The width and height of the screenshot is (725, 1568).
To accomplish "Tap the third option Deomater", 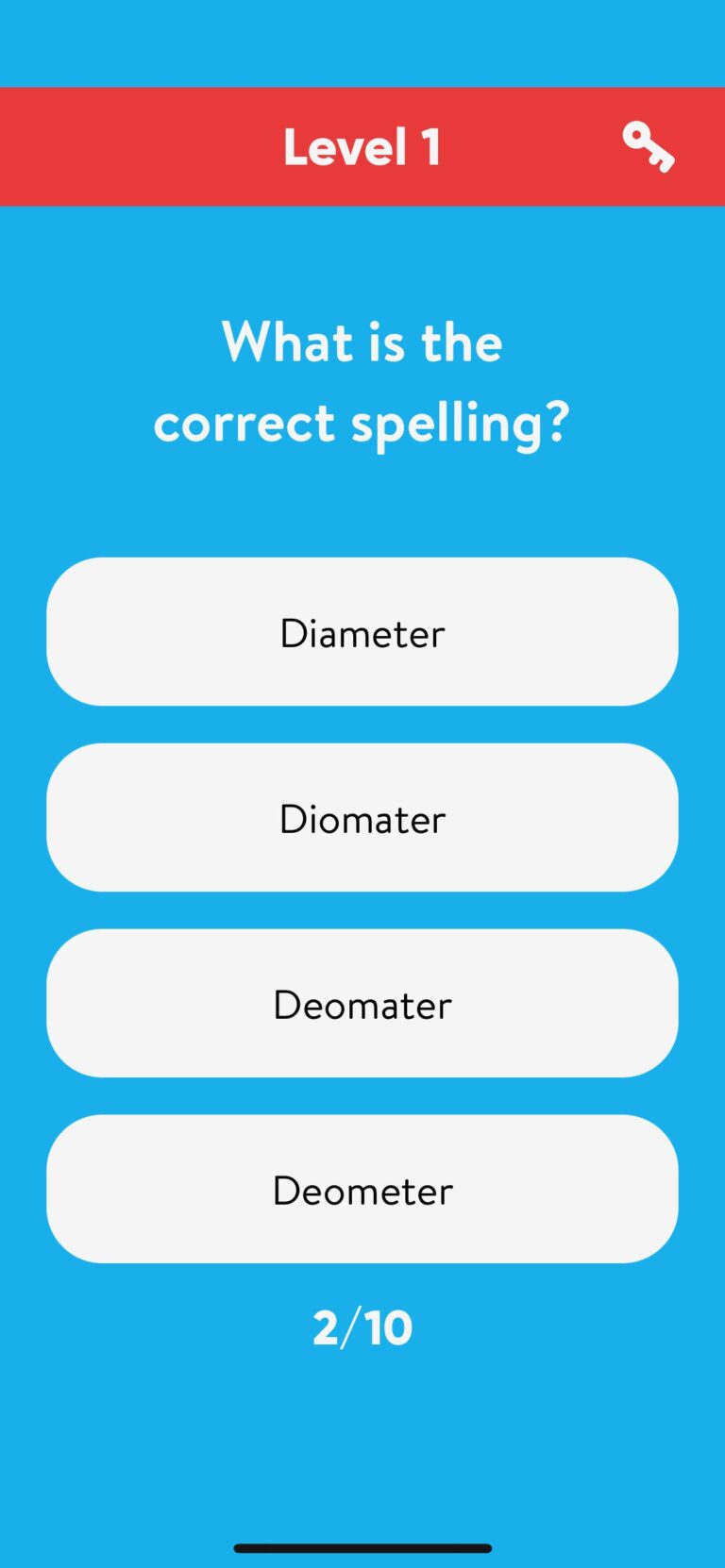I will tap(362, 1004).
